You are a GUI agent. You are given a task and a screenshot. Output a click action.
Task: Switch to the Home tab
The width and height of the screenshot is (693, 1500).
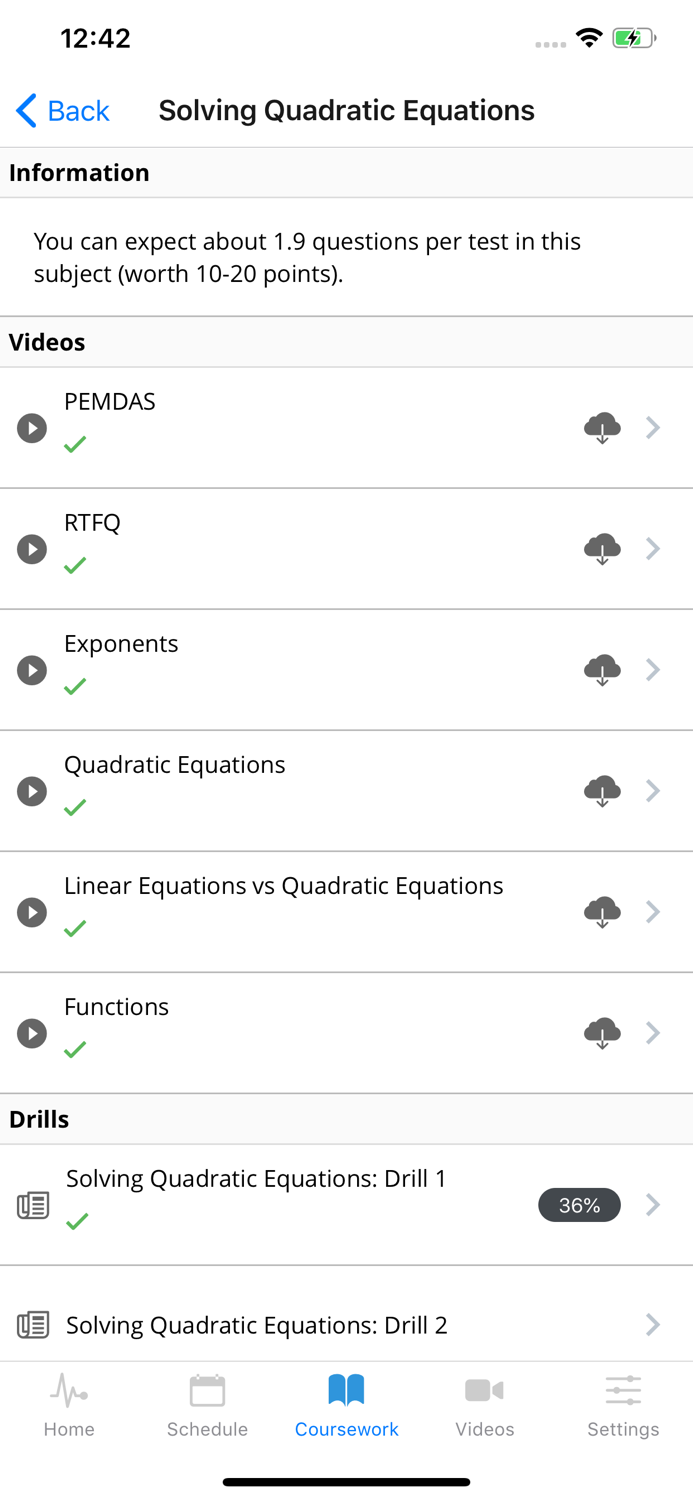point(69,1405)
